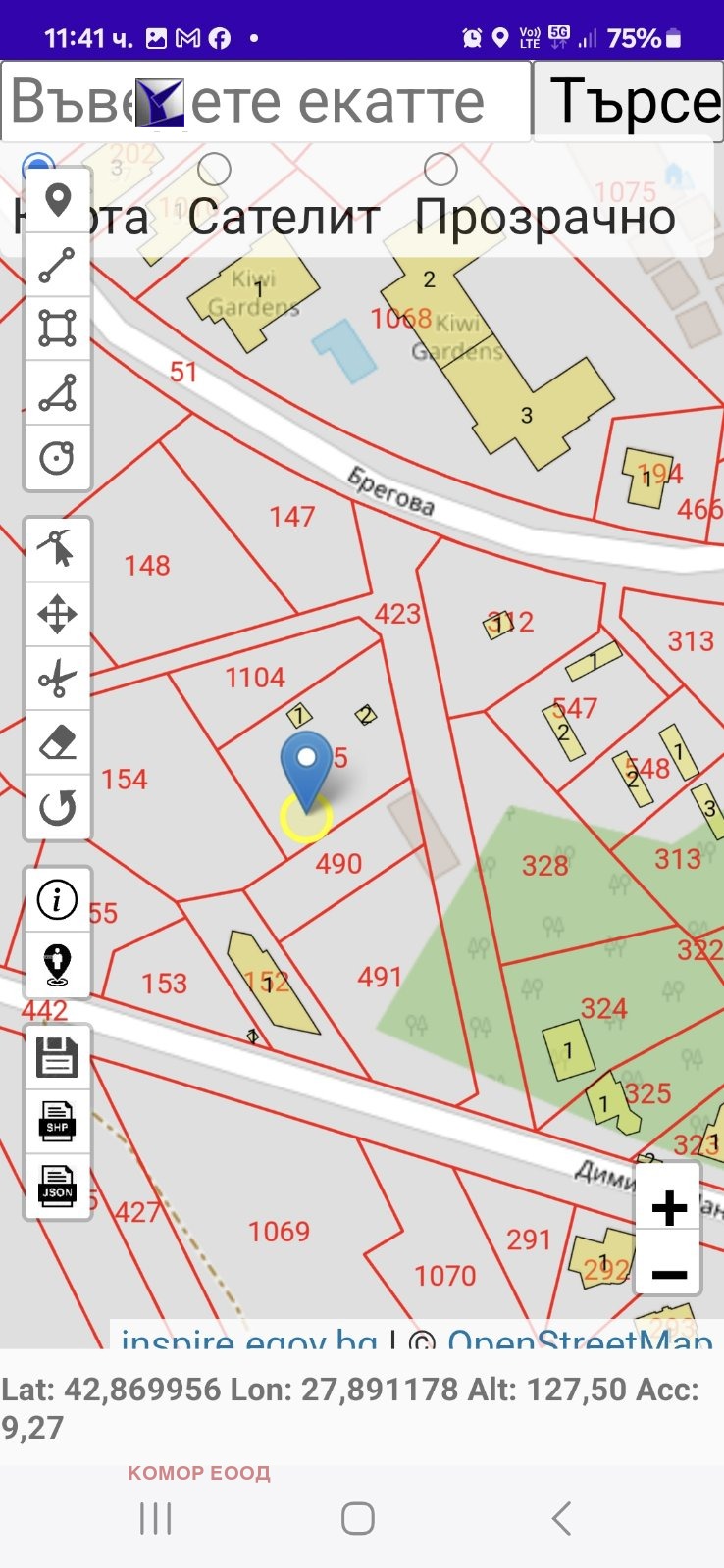The height and width of the screenshot is (1568, 724).
Task: Export the drawing as SHP file
Action: [x=58, y=1121]
